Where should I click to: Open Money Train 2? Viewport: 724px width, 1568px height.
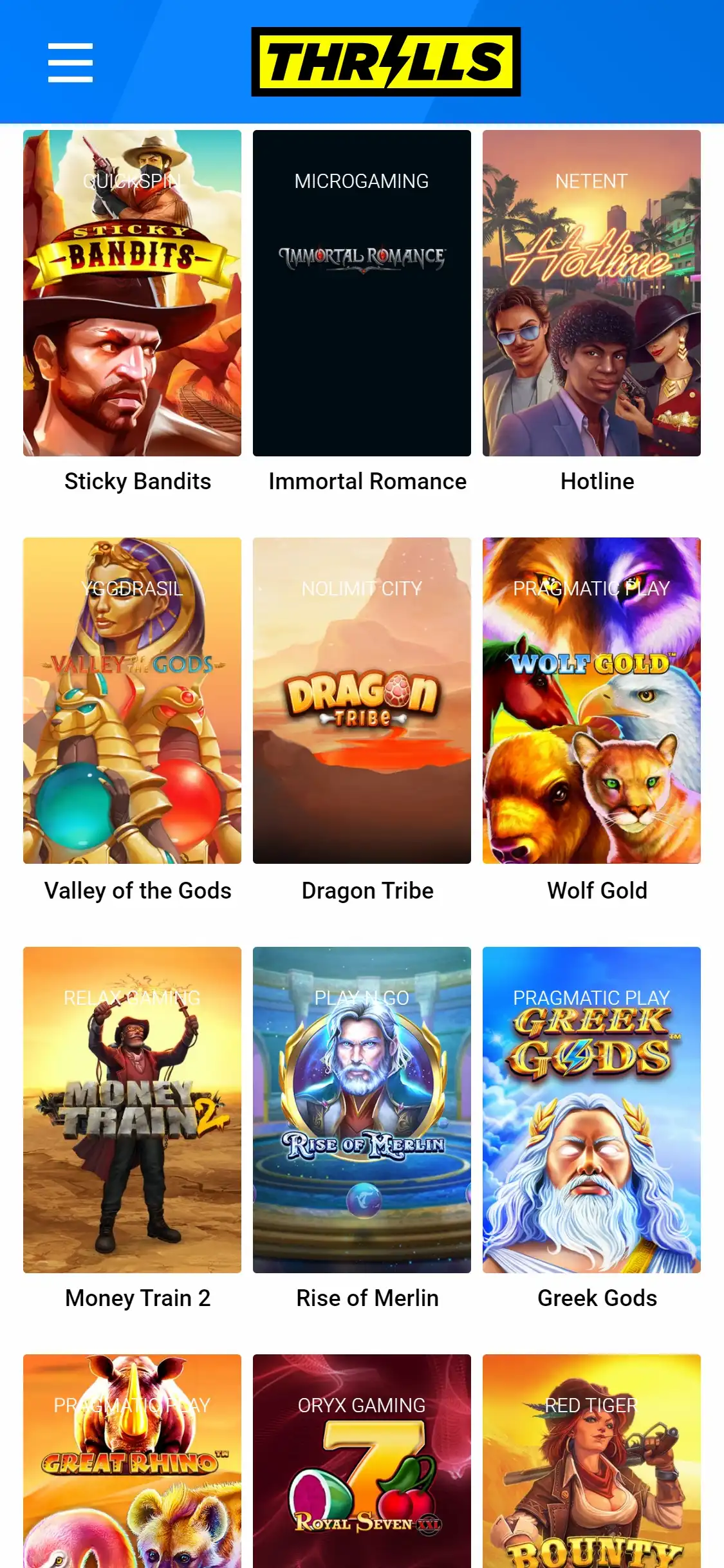[132, 1109]
